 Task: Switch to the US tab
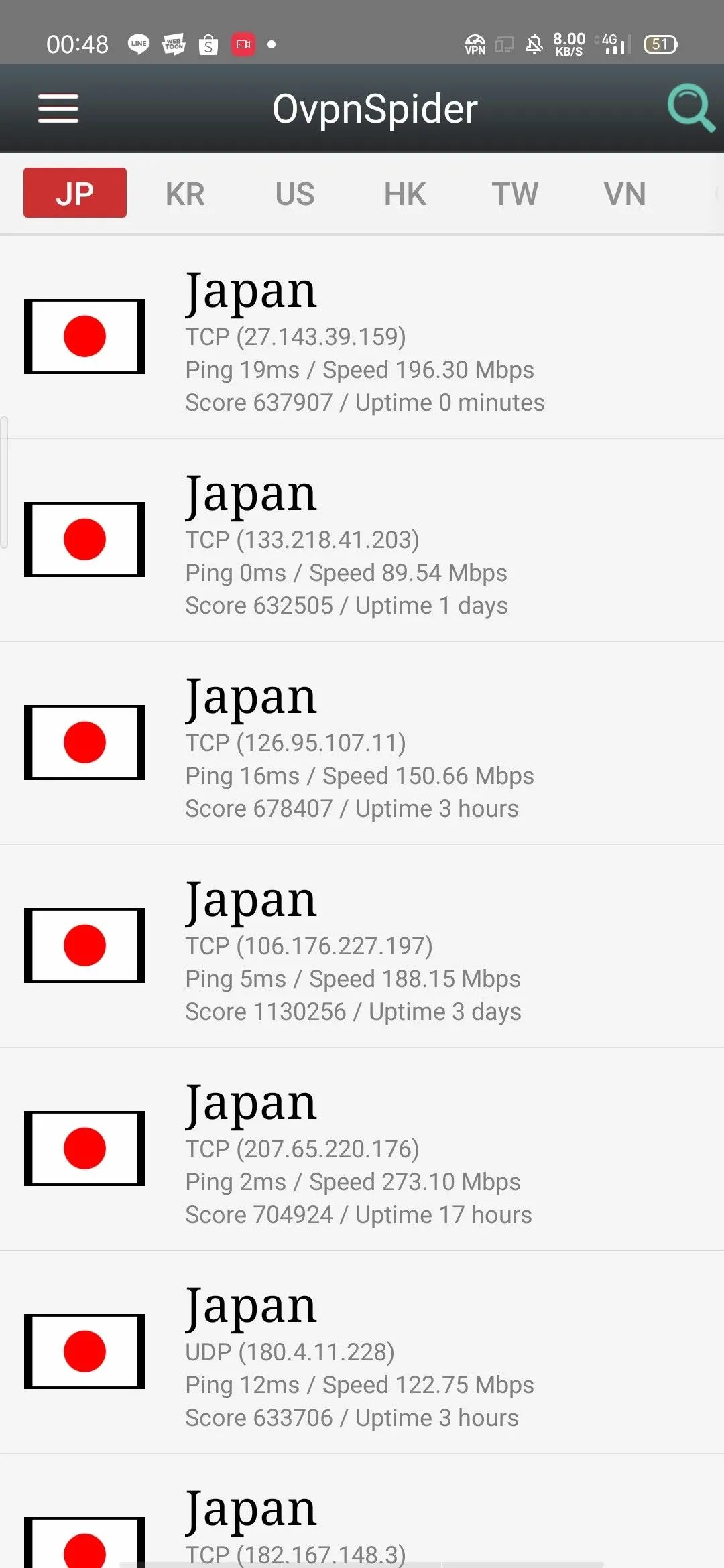click(295, 194)
